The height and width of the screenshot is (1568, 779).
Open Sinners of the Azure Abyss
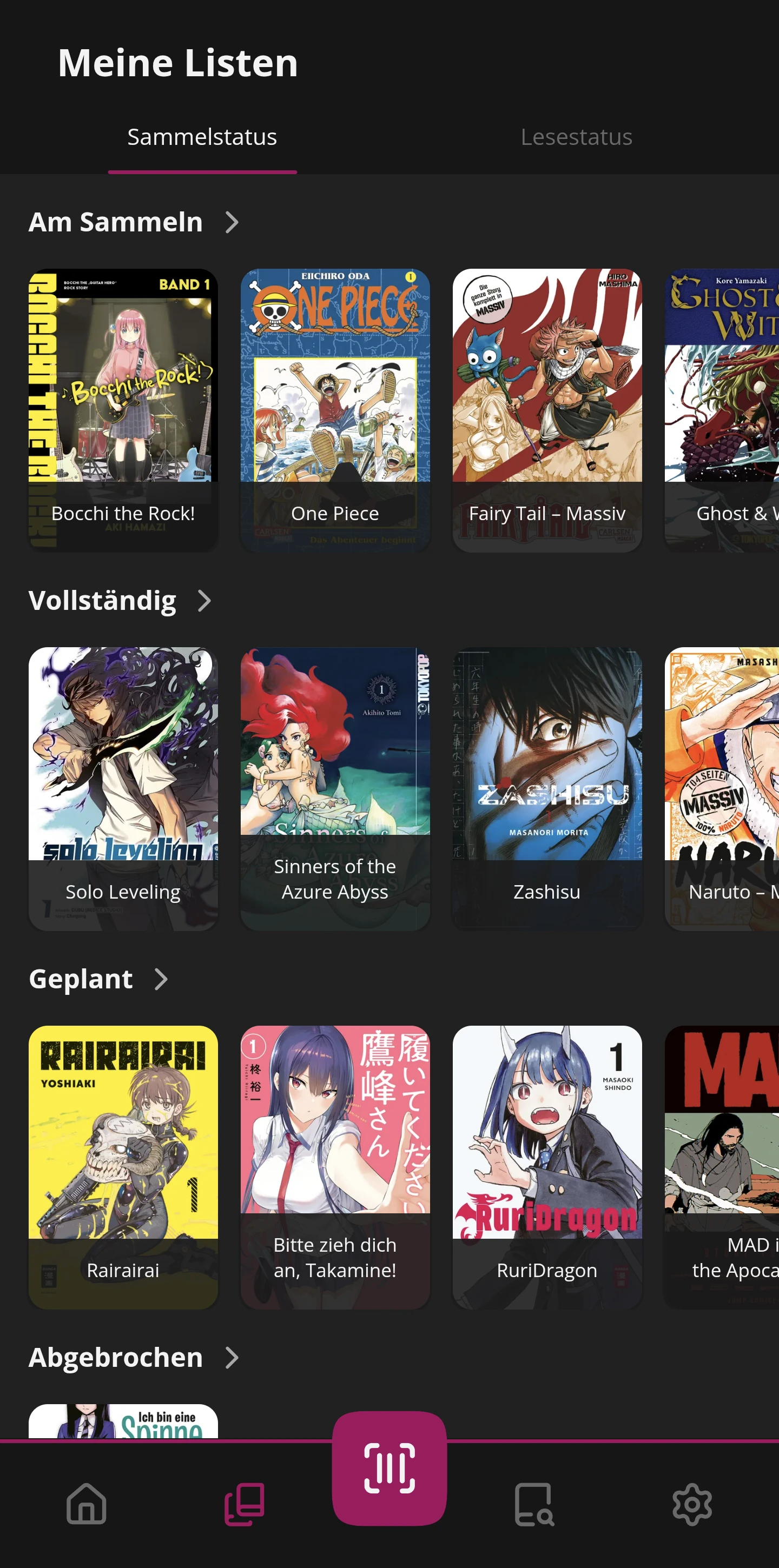click(335, 789)
